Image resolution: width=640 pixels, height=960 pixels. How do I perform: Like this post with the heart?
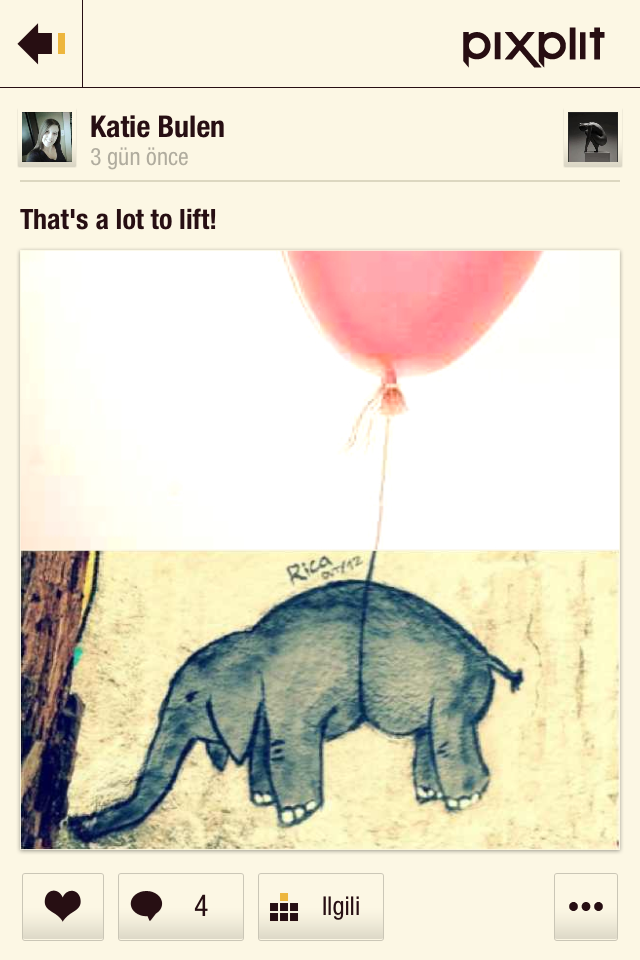click(63, 907)
